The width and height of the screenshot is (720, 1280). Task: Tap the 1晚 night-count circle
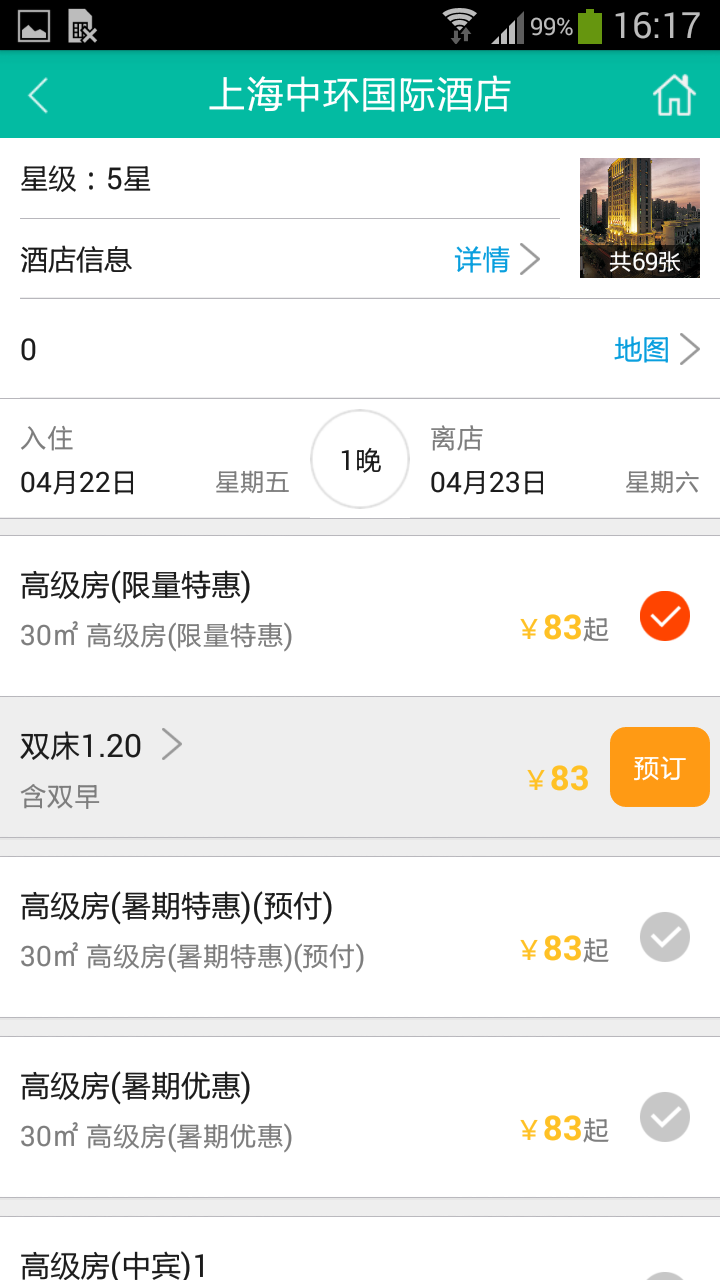(359, 459)
